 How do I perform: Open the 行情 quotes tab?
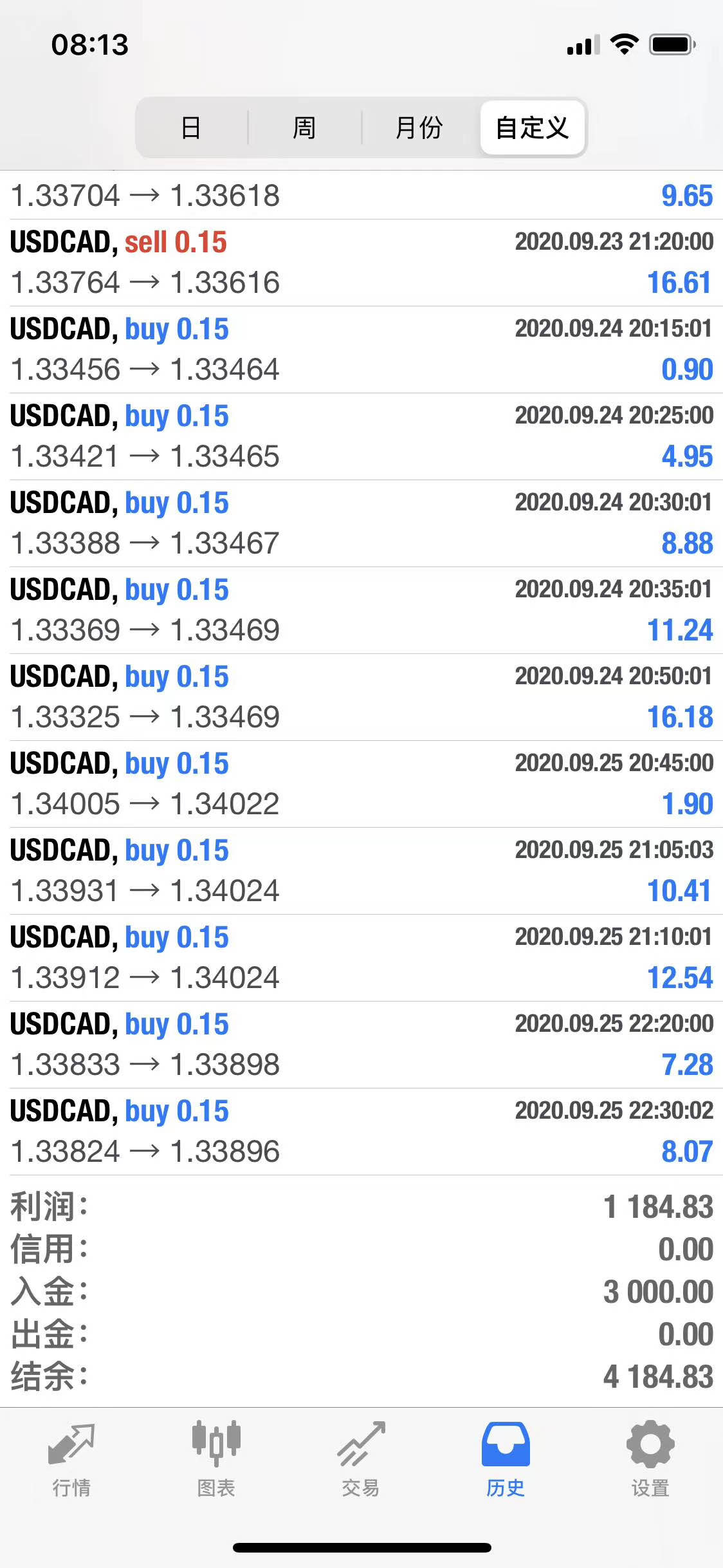(71, 1460)
